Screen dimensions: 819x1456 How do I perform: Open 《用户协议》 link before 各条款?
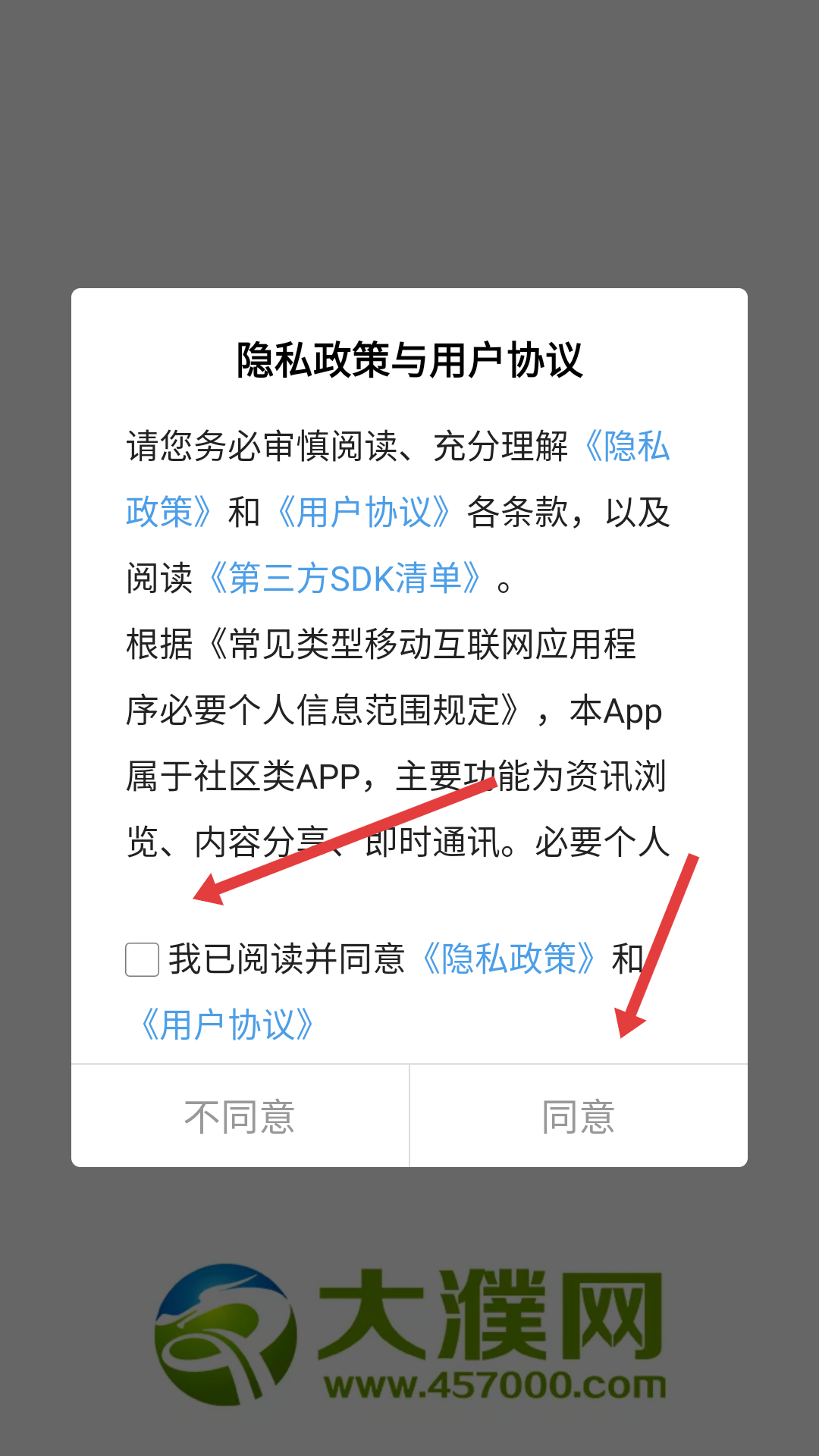pyautogui.click(x=363, y=513)
